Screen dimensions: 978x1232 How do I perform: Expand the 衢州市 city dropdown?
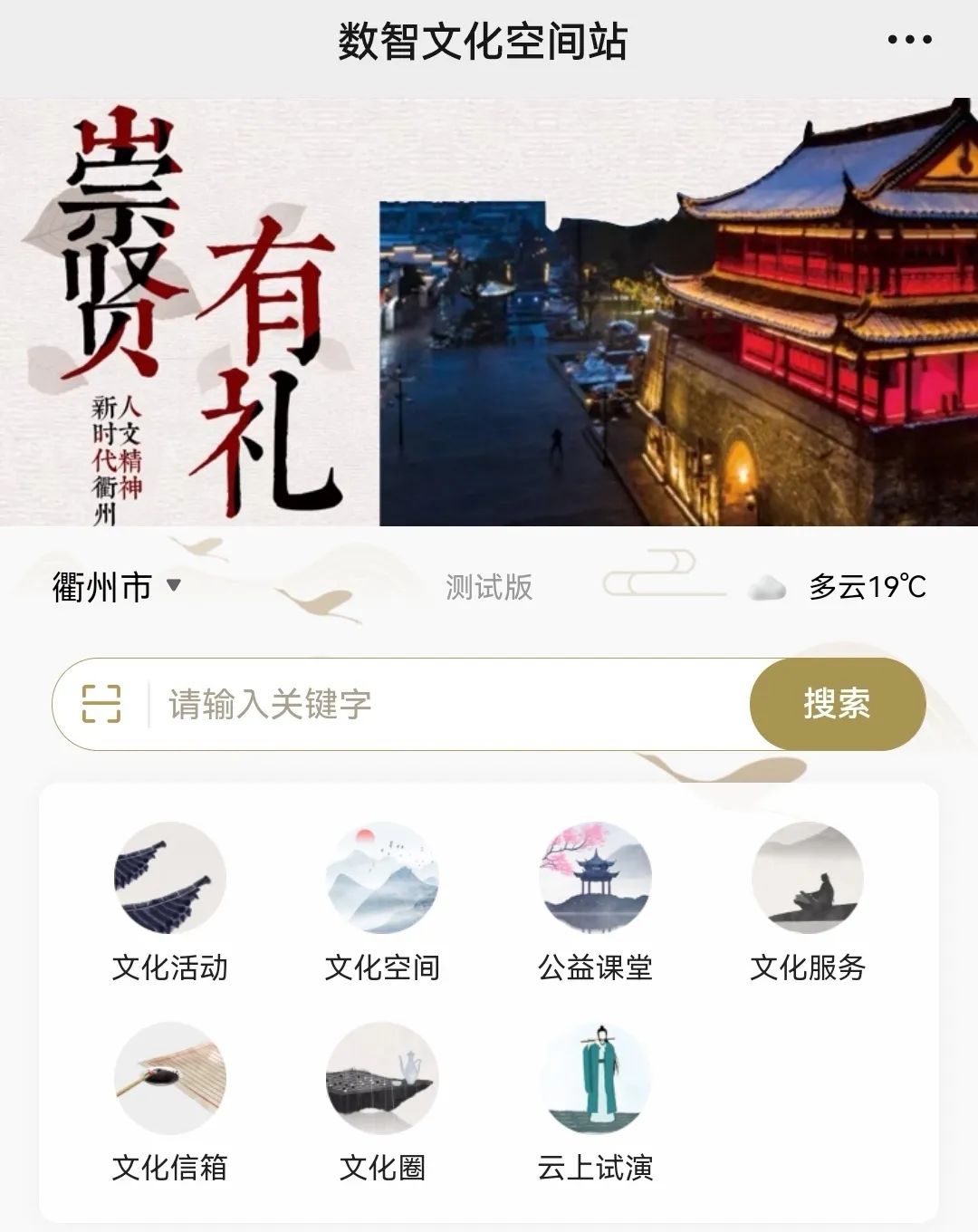tap(117, 587)
